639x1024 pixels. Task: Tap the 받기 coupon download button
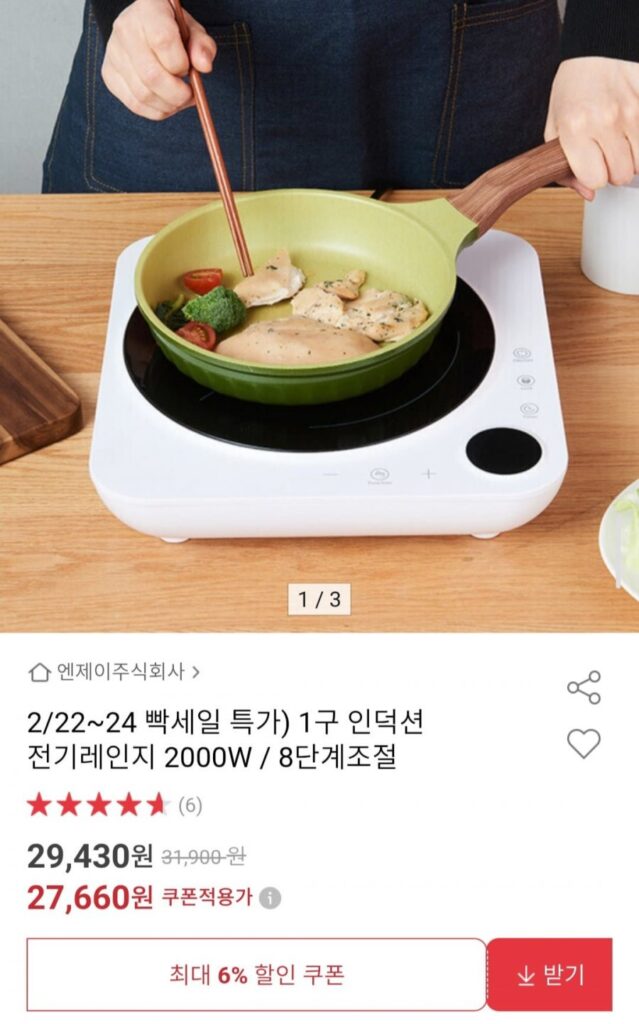pos(549,975)
